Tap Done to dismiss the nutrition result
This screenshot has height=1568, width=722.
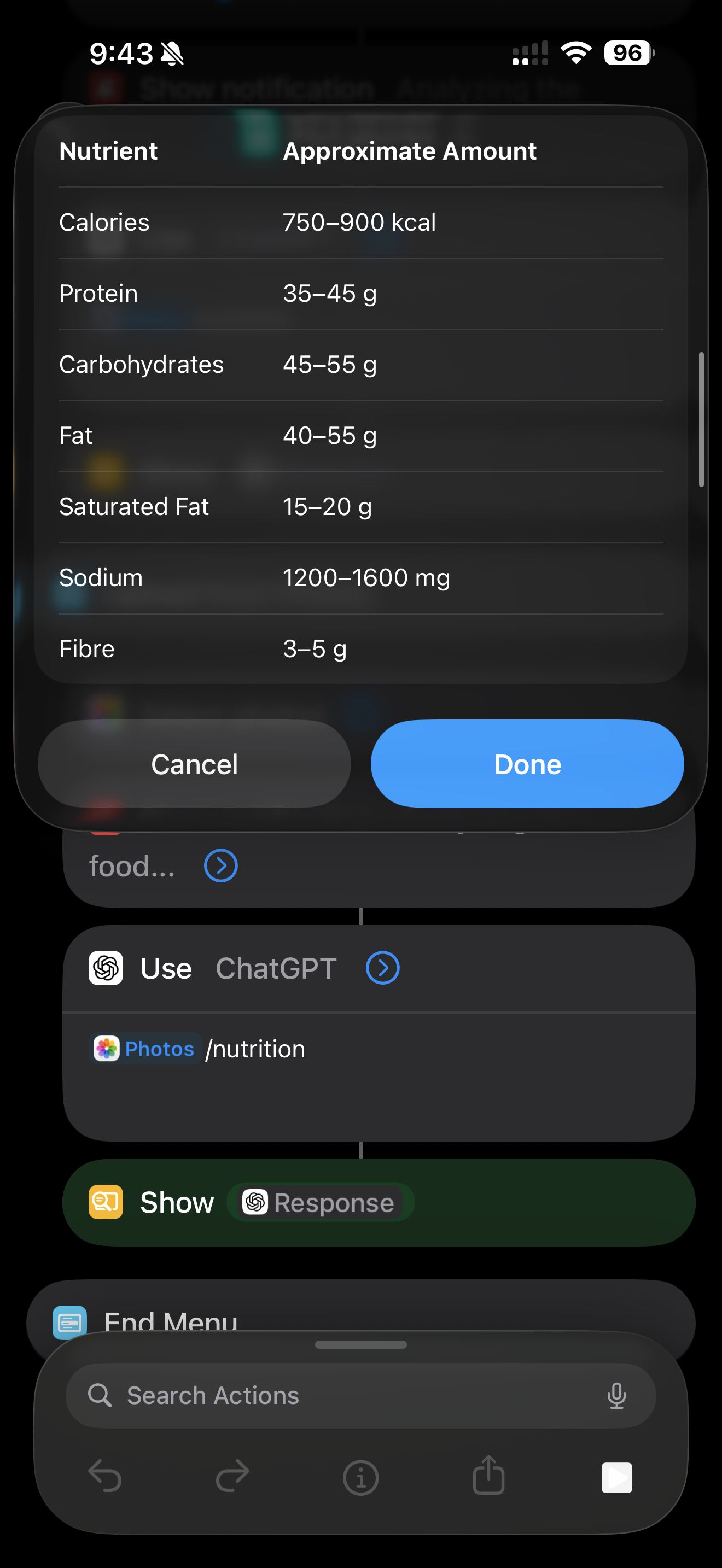pyautogui.click(x=527, y=764)
